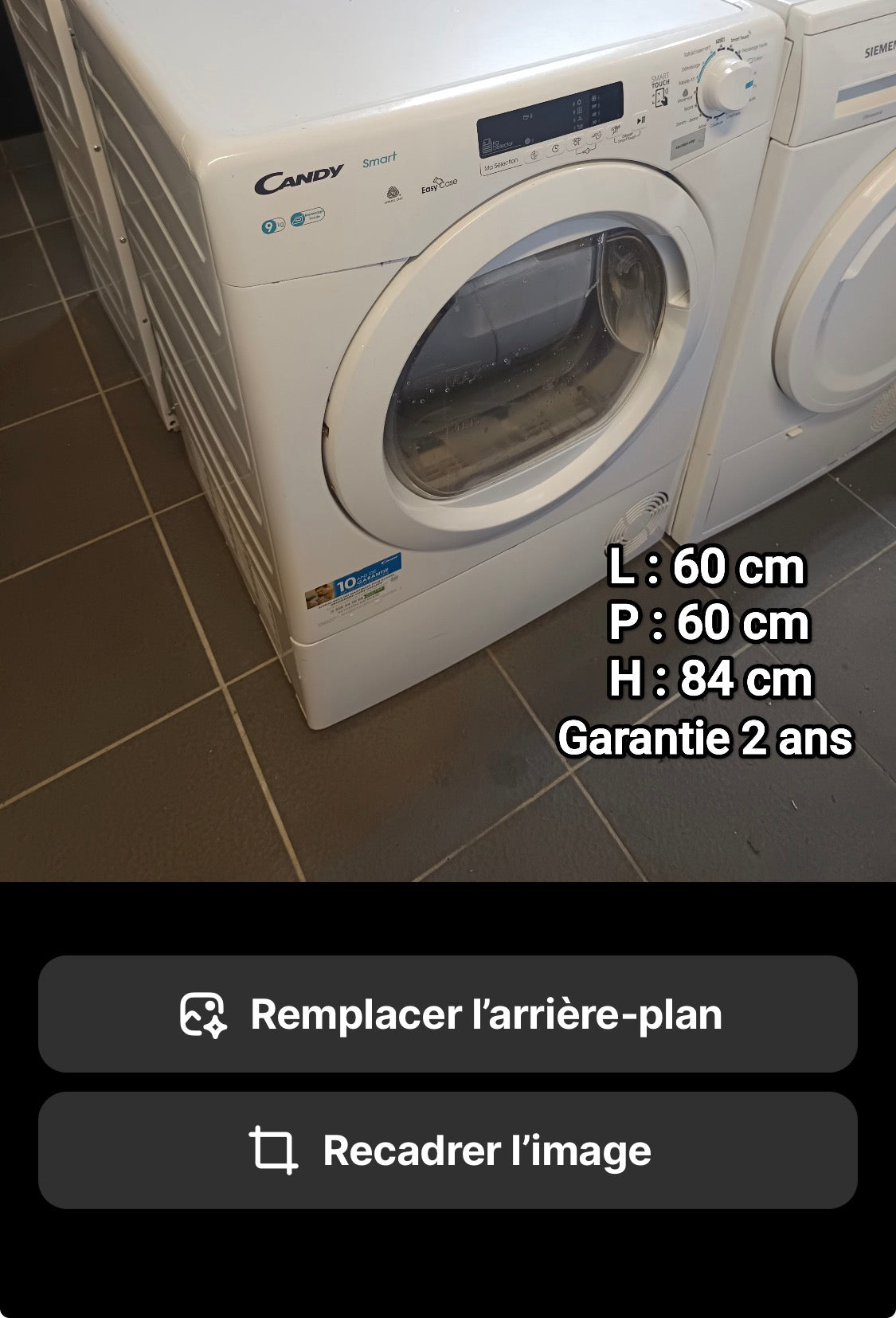
Task: Click the sparkle background-replacement icon
Action: [204, 1016]
